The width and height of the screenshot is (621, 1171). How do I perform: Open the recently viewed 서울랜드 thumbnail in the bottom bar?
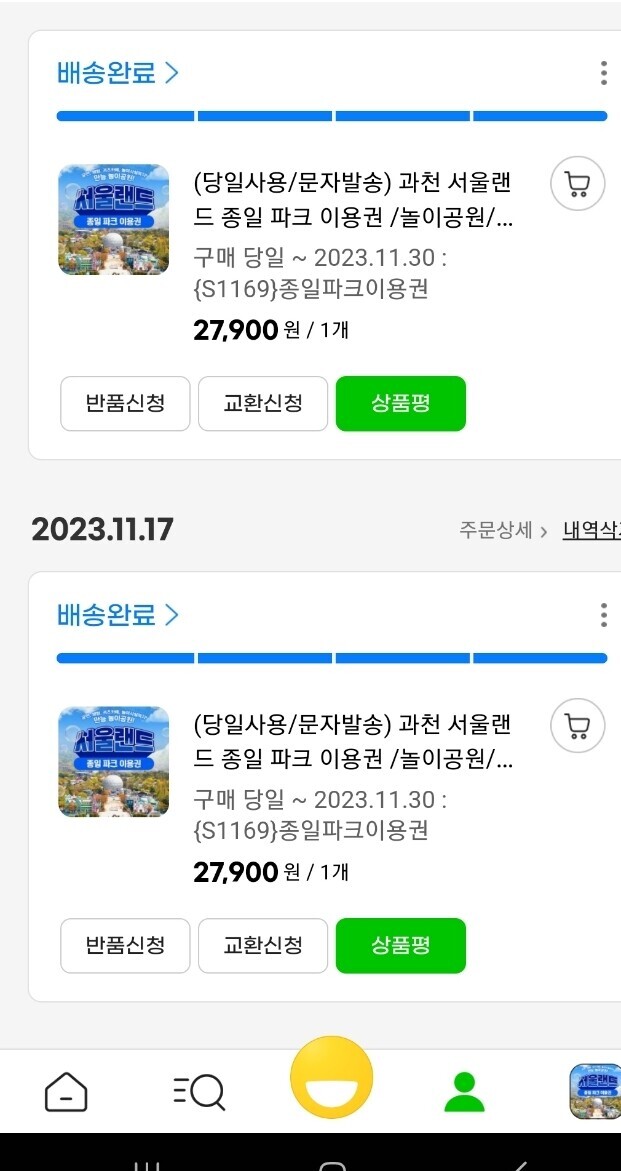pos(595,1091)
